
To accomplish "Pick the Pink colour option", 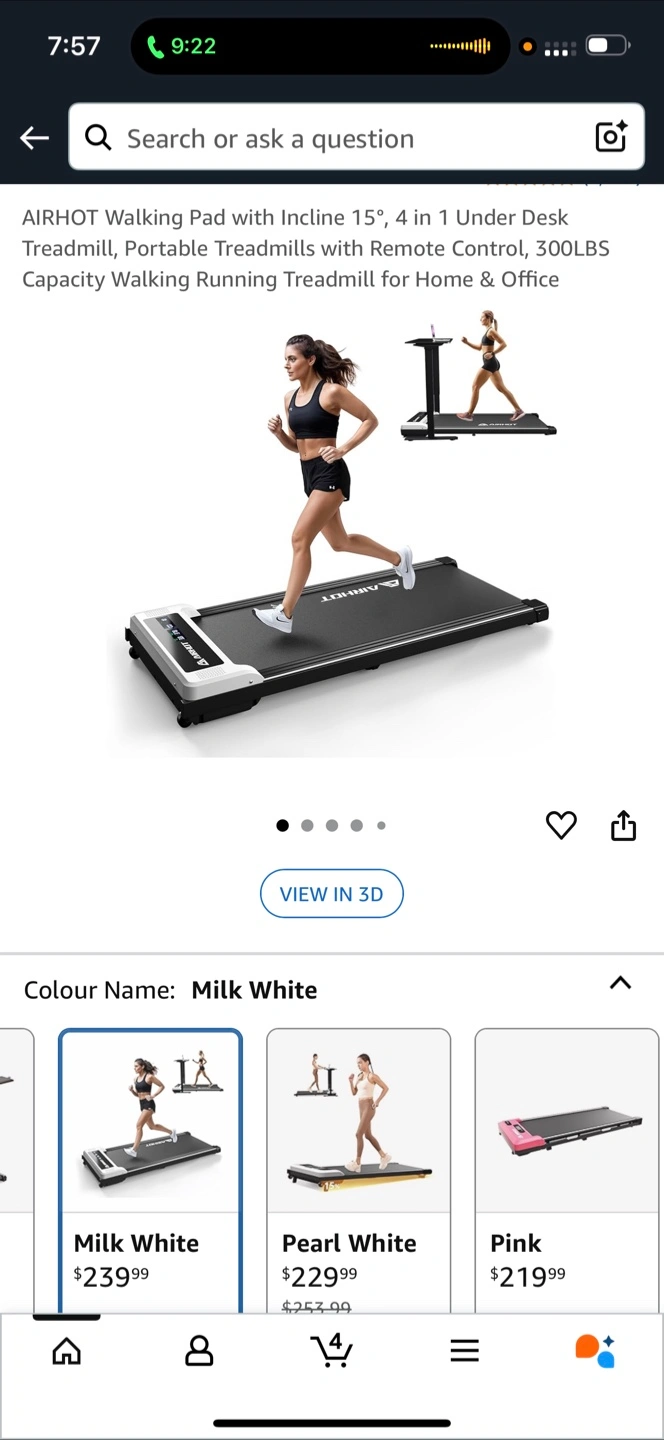I will (x=567, y=1170).
